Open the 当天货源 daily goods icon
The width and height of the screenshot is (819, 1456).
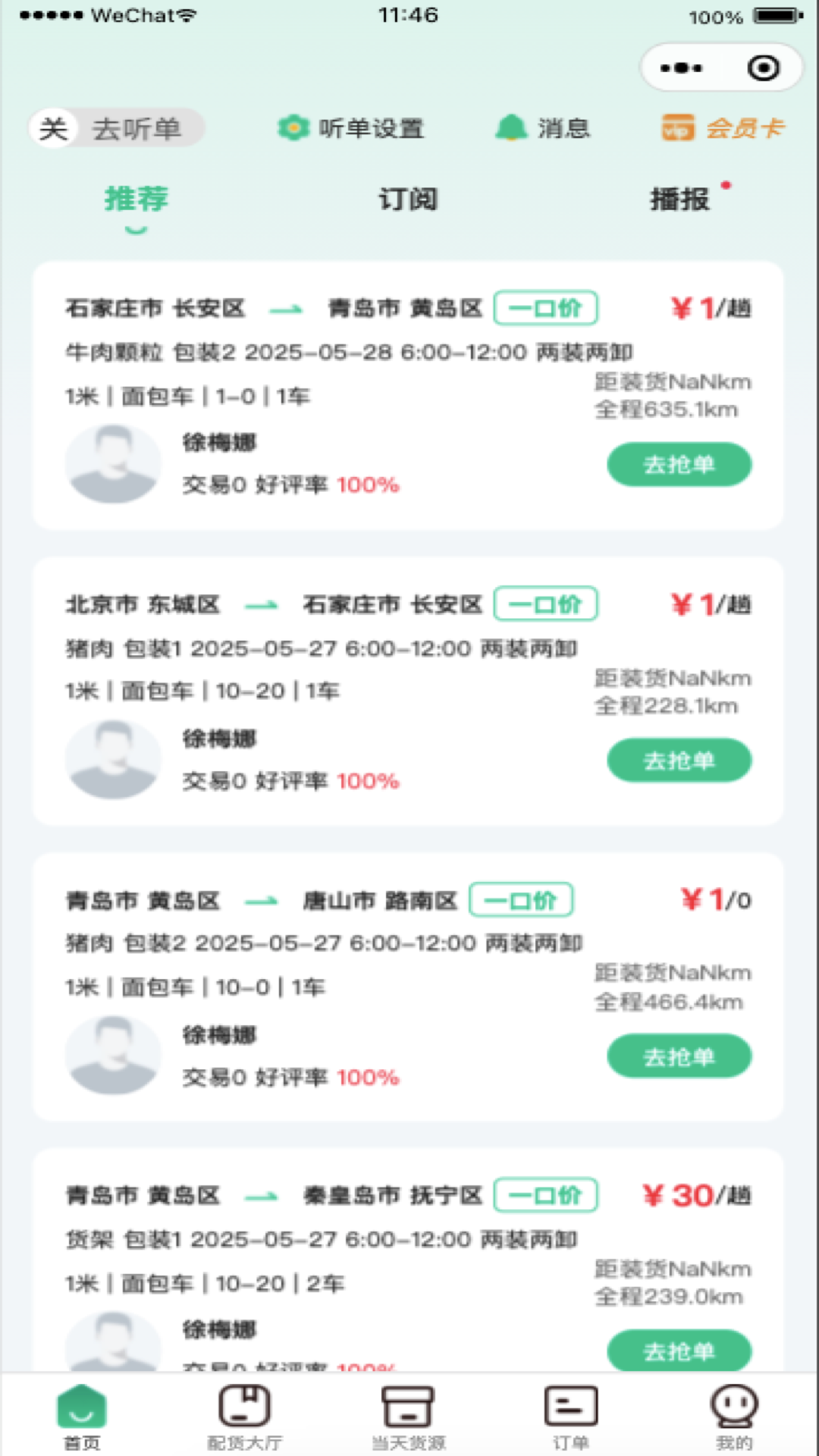pyautogui.click(x=409, y=1410)
